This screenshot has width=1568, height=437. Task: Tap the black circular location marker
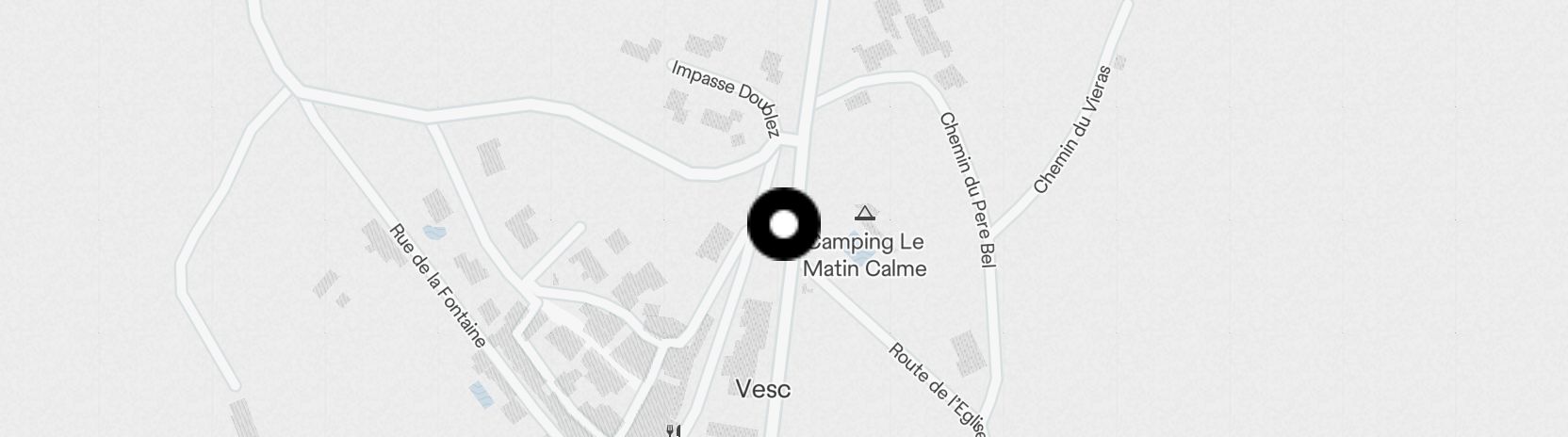tap(784, 224)
